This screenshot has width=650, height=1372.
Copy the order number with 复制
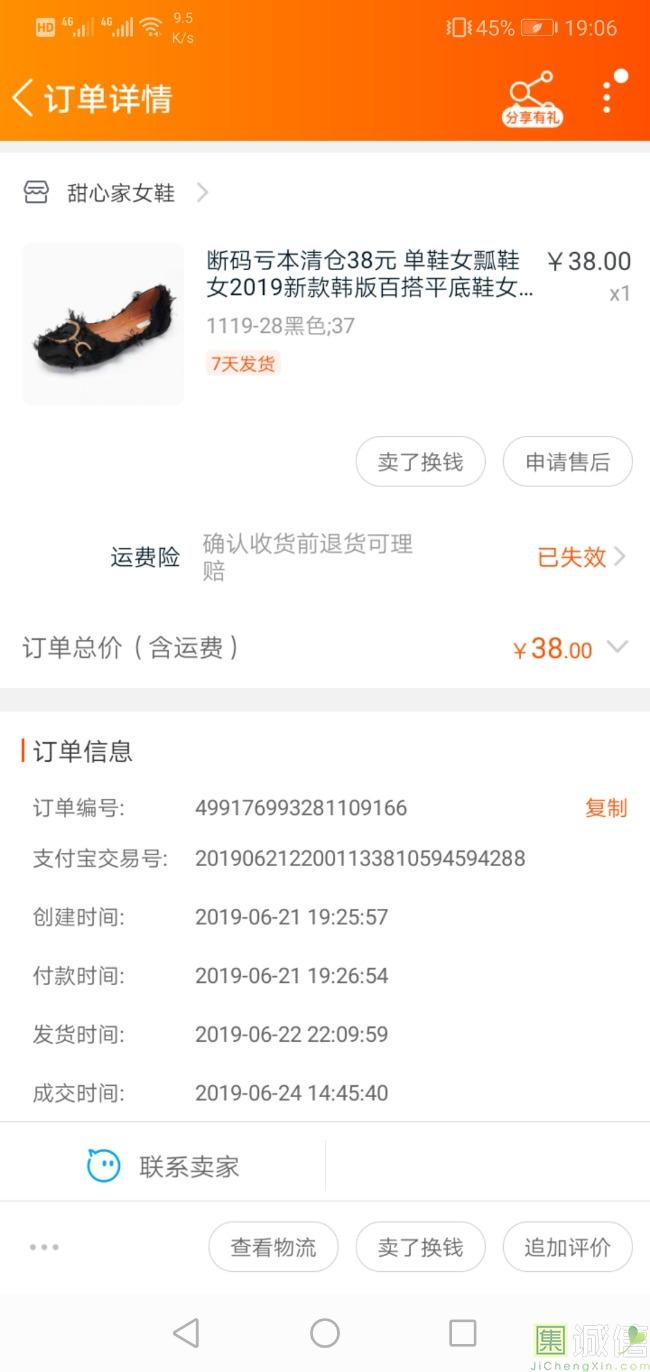tap(605, 808)
